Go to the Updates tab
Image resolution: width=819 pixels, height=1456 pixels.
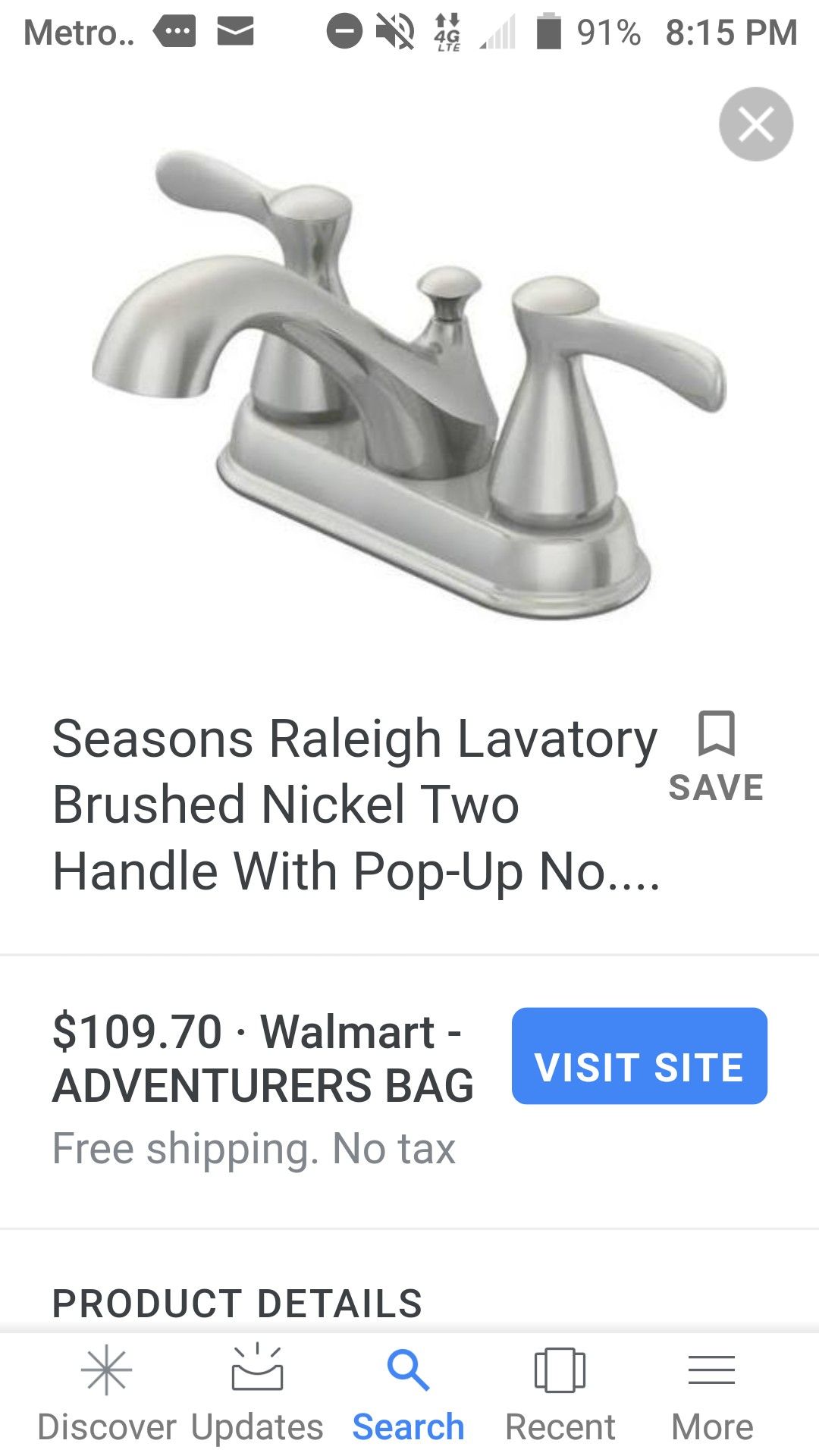click(257, 1394)
